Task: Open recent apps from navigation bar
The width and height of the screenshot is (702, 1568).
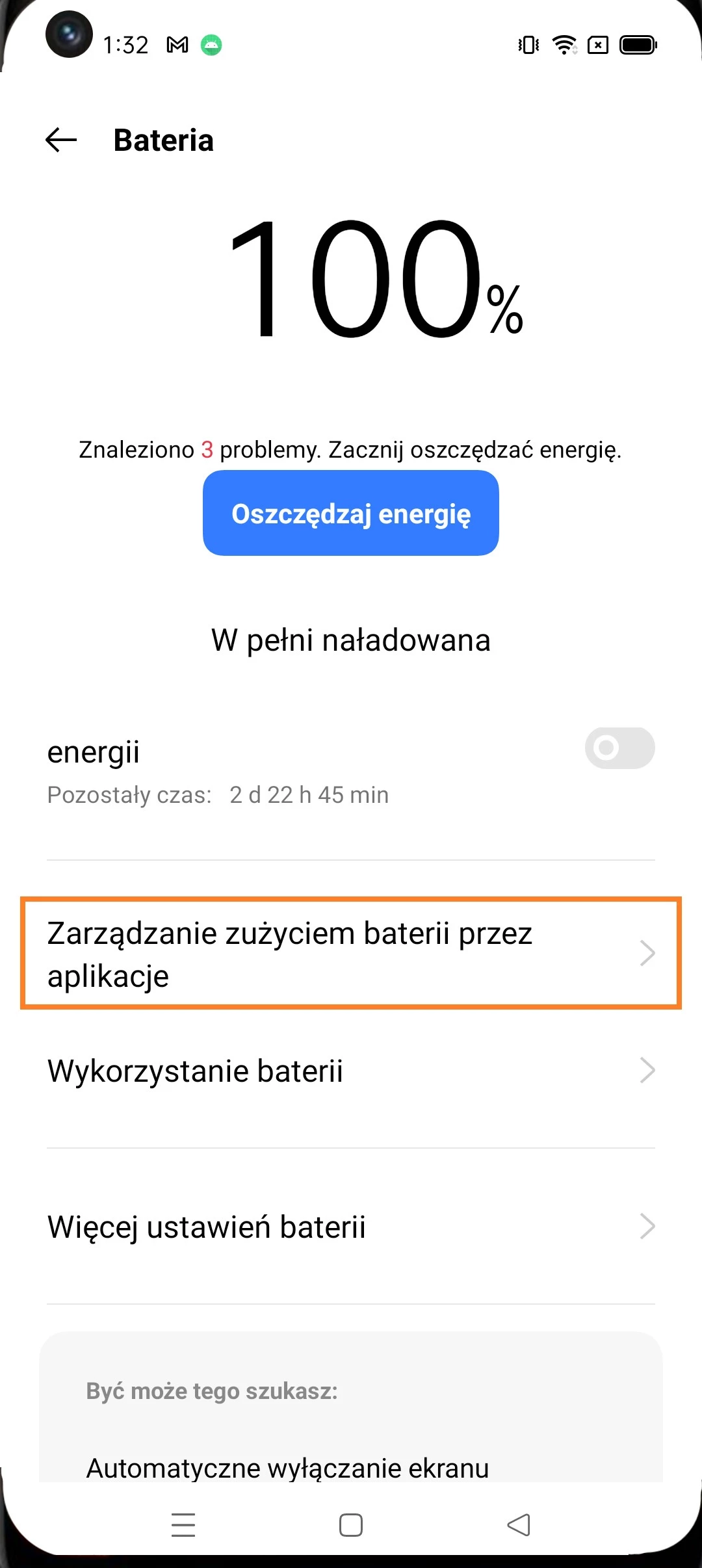Action: tap(183, 1525)
